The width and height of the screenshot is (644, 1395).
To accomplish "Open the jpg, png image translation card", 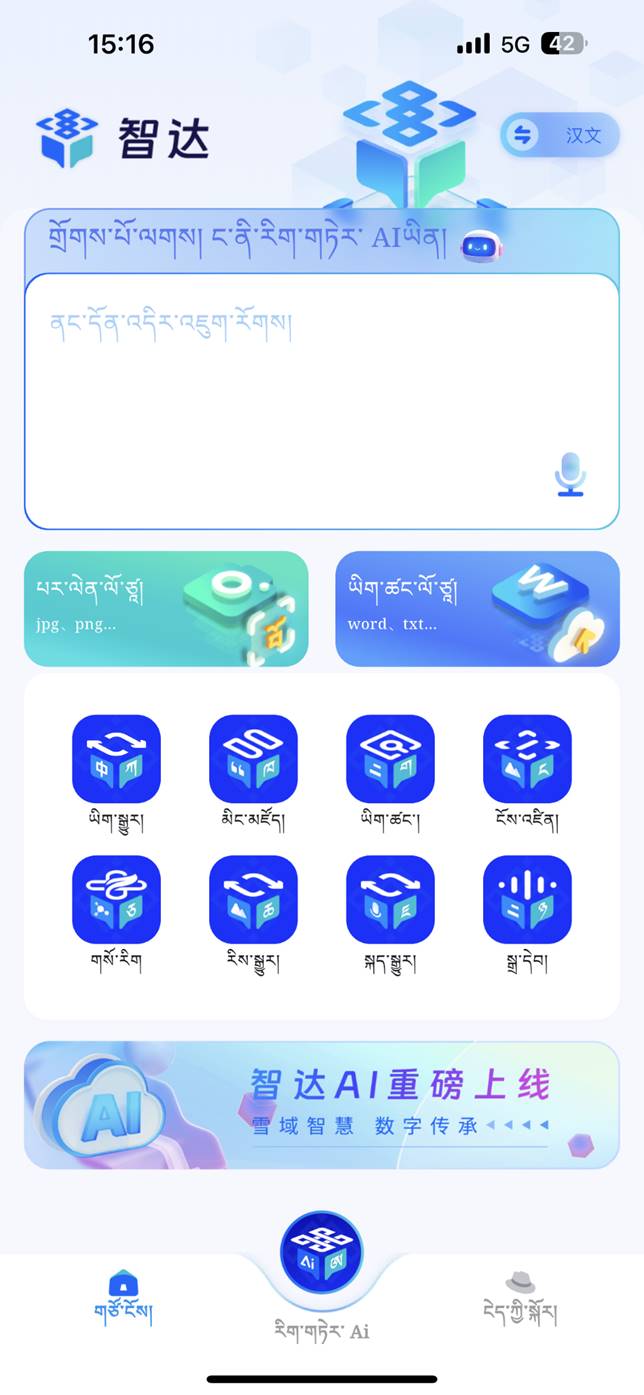I will pyautogui.click(x=166, y=608).
